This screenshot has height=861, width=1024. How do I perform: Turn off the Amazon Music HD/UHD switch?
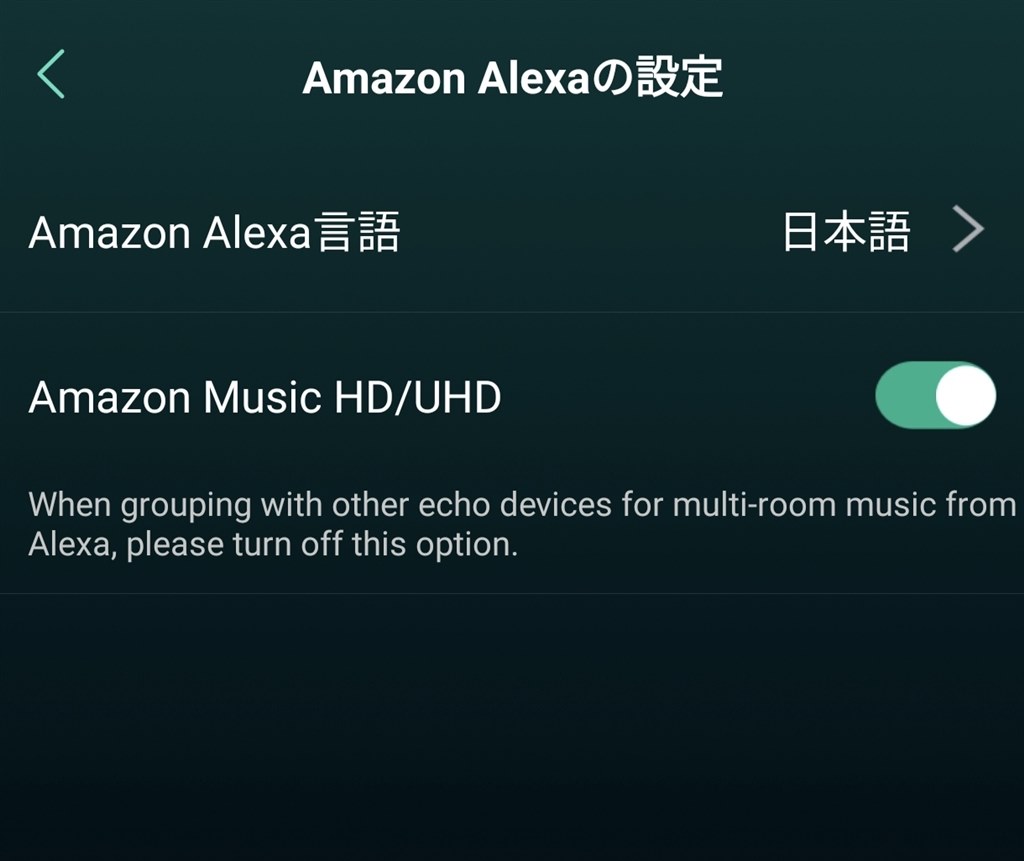pyautogui.click(x=935, y=396)
